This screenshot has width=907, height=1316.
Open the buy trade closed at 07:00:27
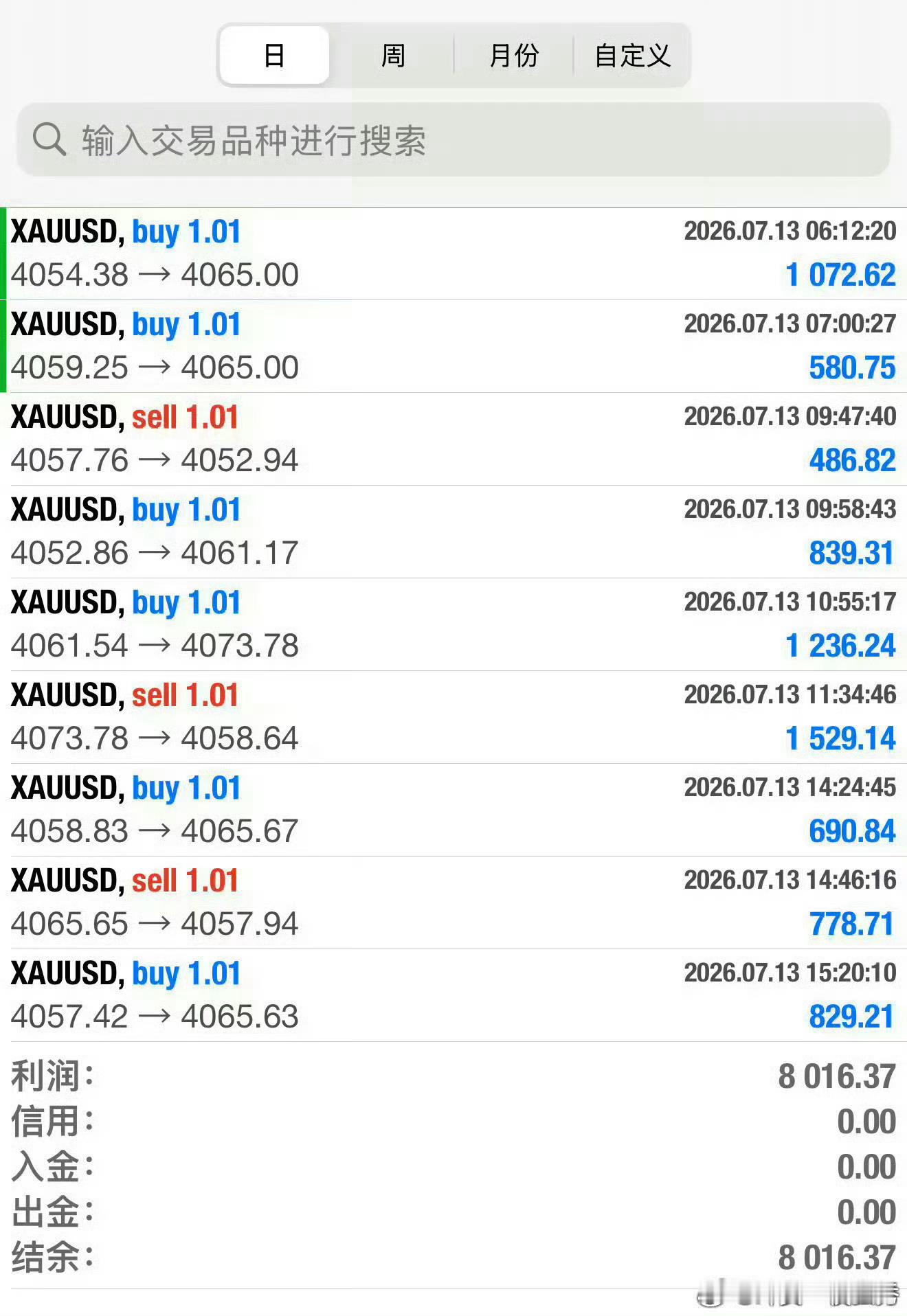pos(453,346)
